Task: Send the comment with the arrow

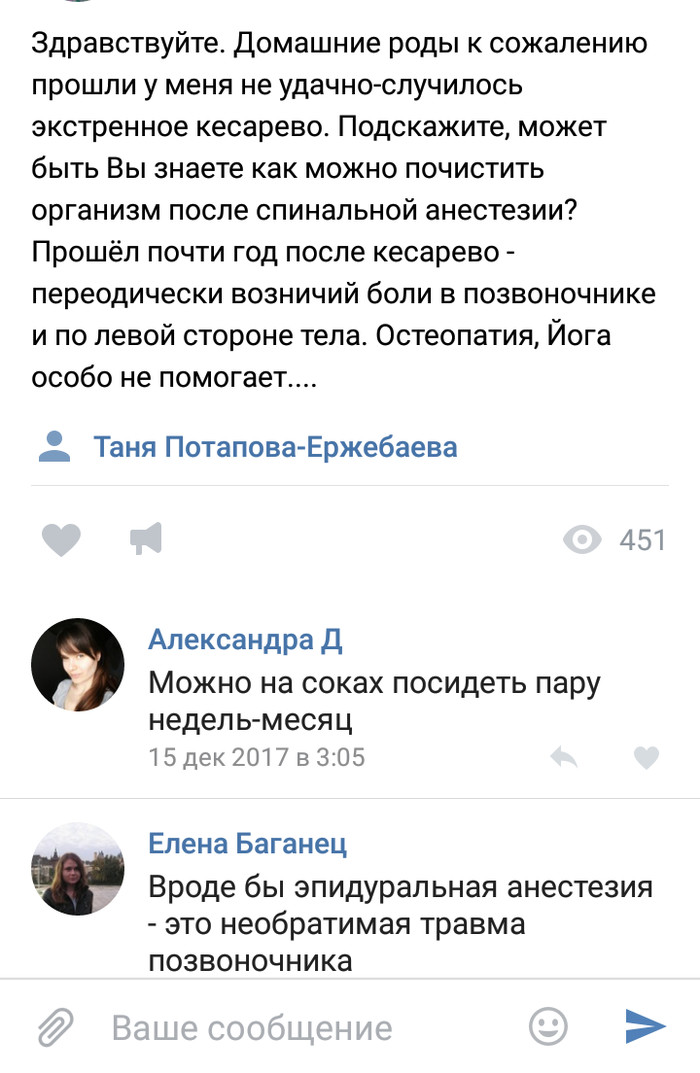Action: tap(645, 1026)
